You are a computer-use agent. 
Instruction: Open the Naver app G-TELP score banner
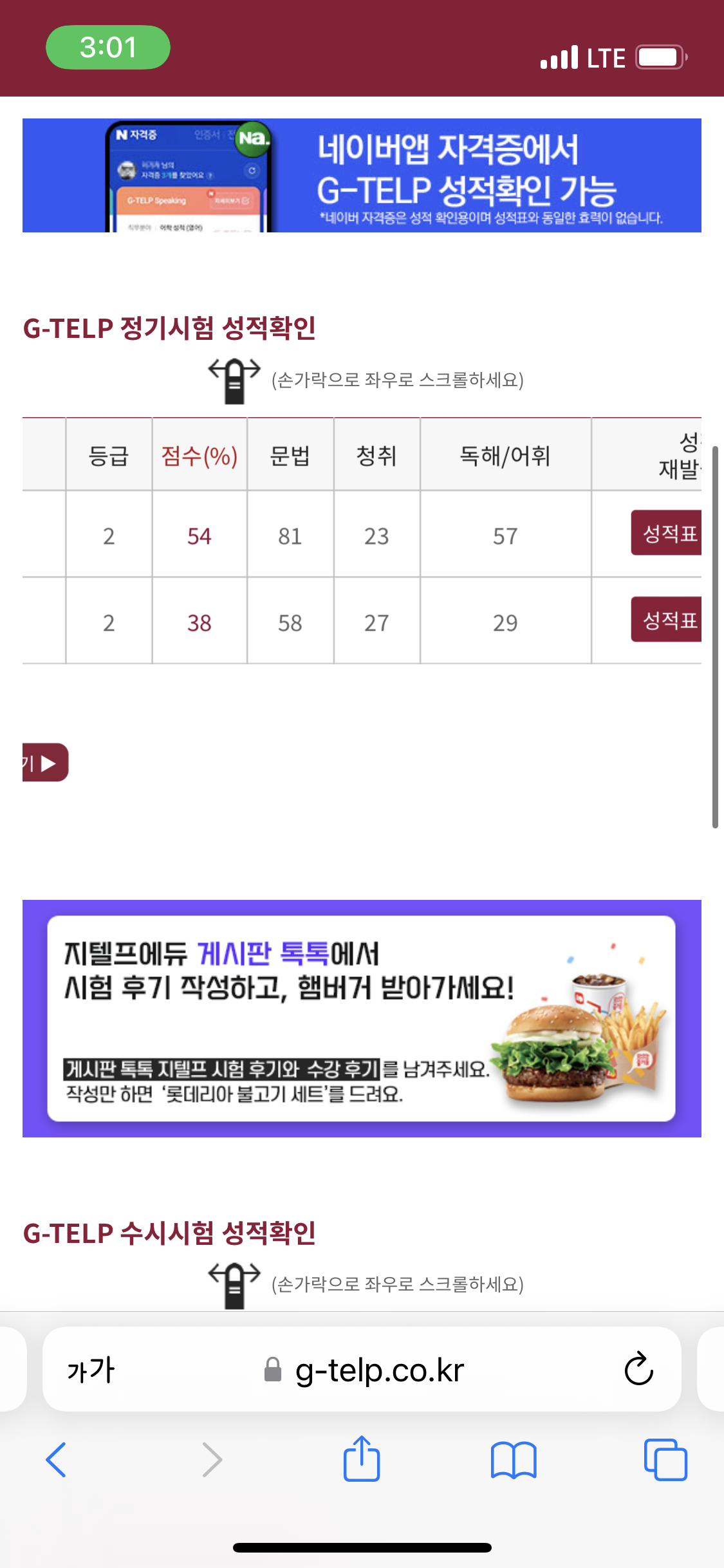pyautogui.click(x=362, y=175)
